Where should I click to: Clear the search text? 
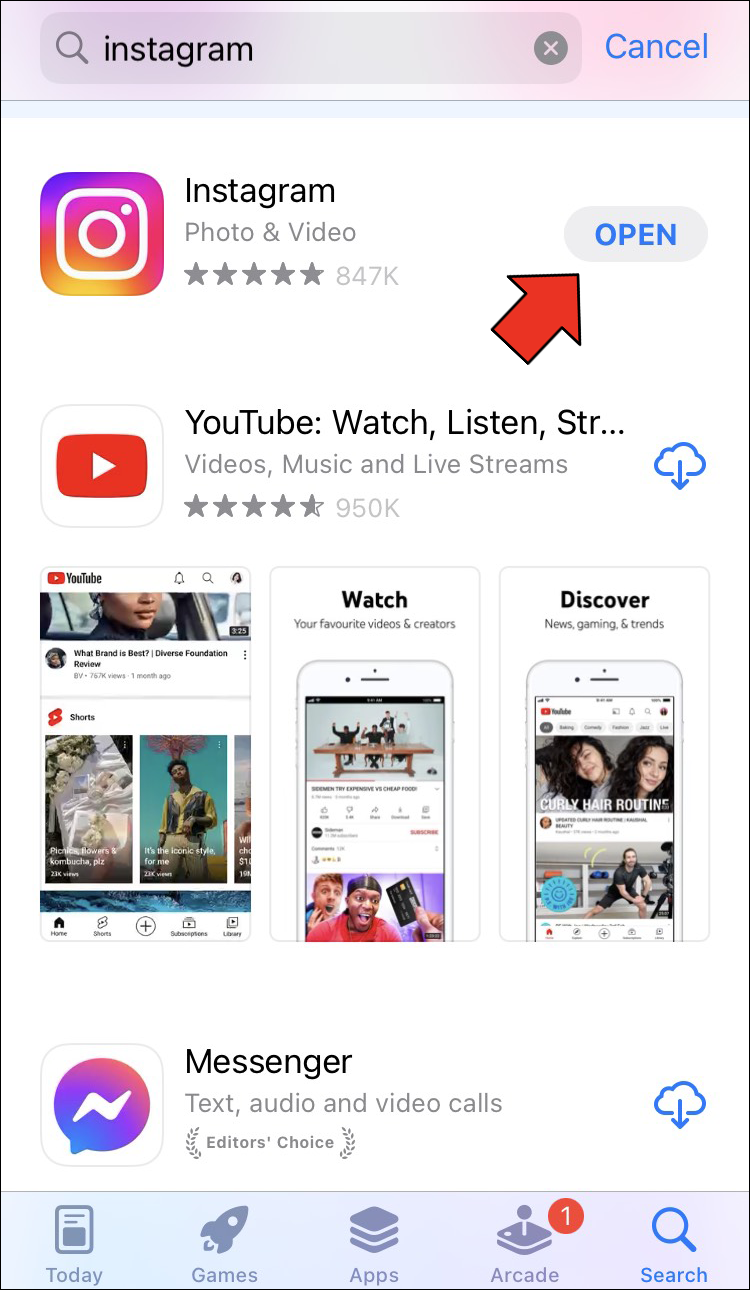[x=550, y=48]
